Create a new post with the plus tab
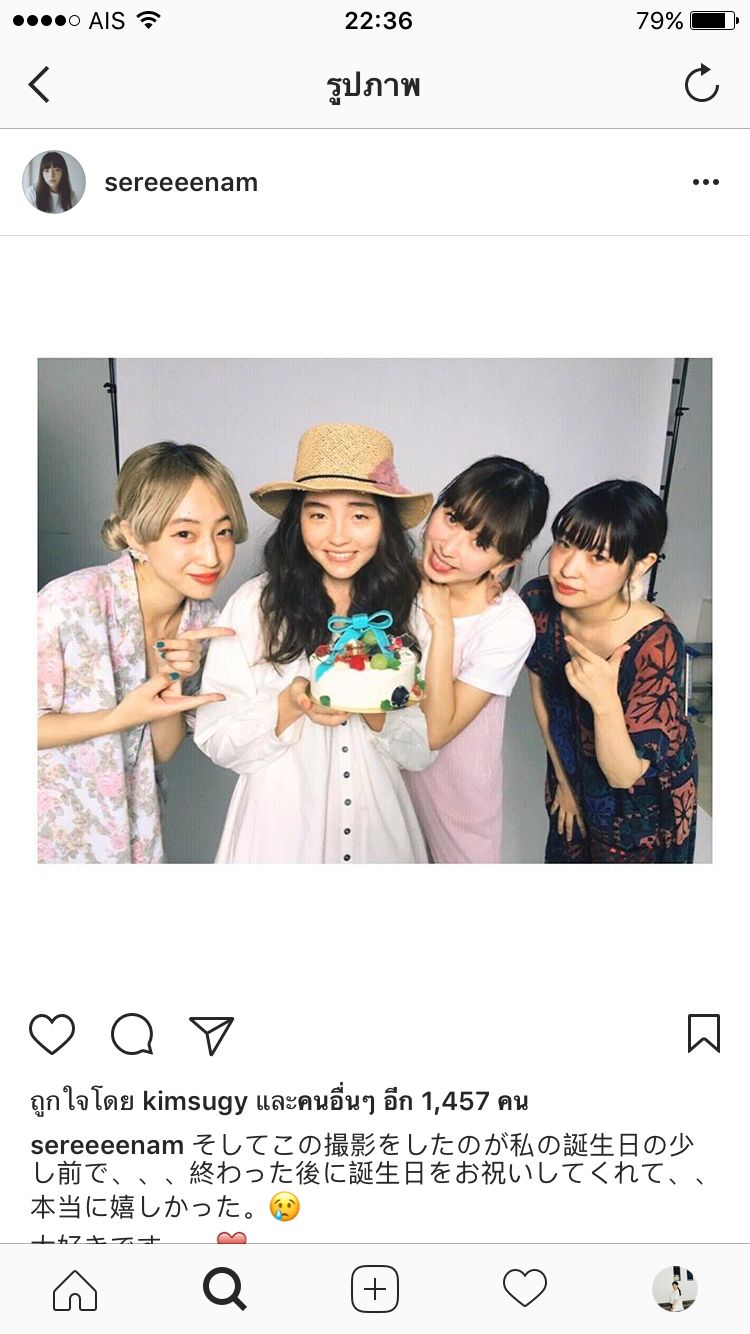This screenshot has width=750, height=1334. pyautogui.click(x=375, y=1289)
